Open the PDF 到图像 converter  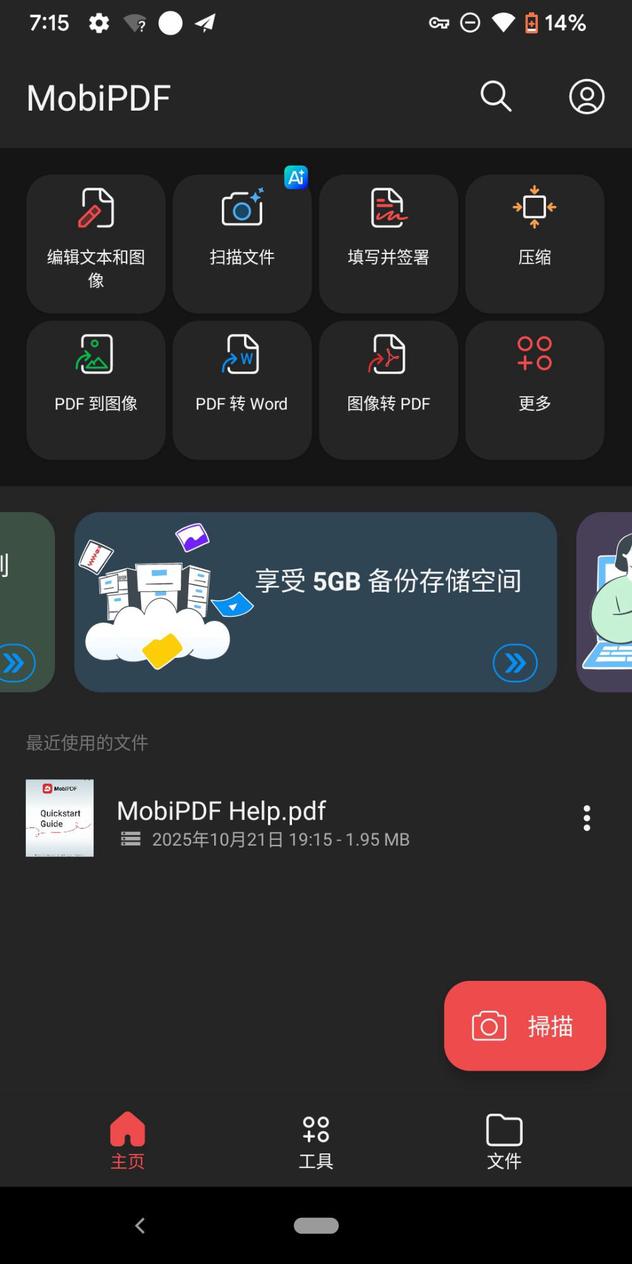96,389
